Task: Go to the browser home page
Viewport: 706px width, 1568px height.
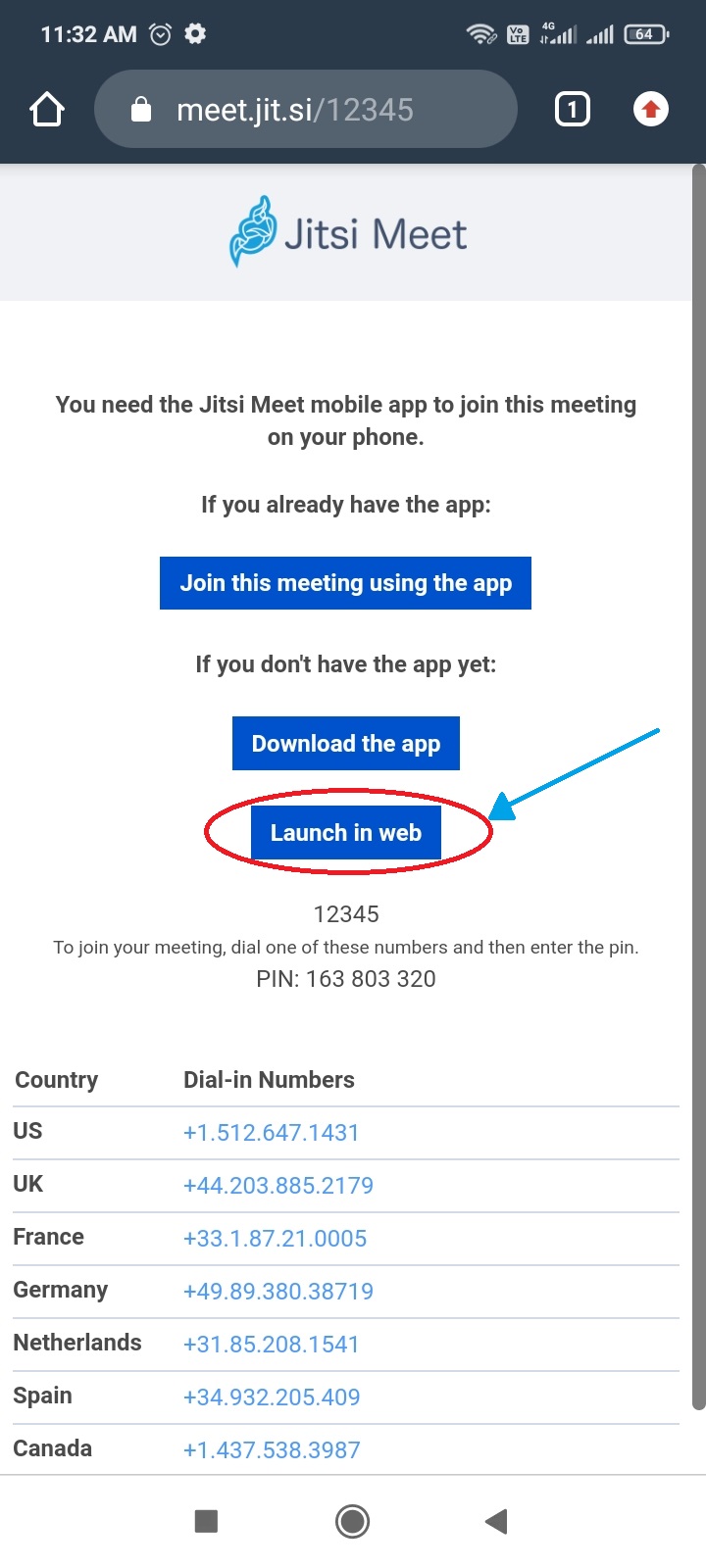Action: (x=47, y=110)
